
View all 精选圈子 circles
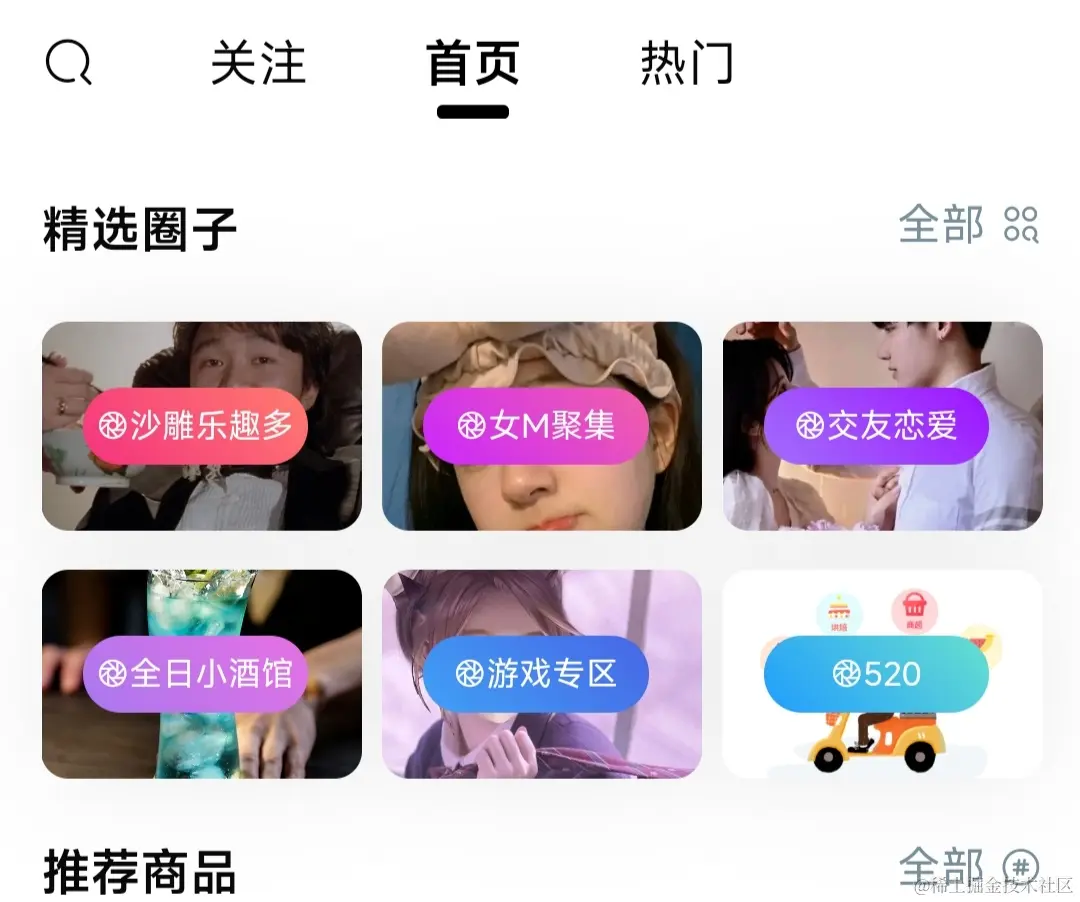967,225
